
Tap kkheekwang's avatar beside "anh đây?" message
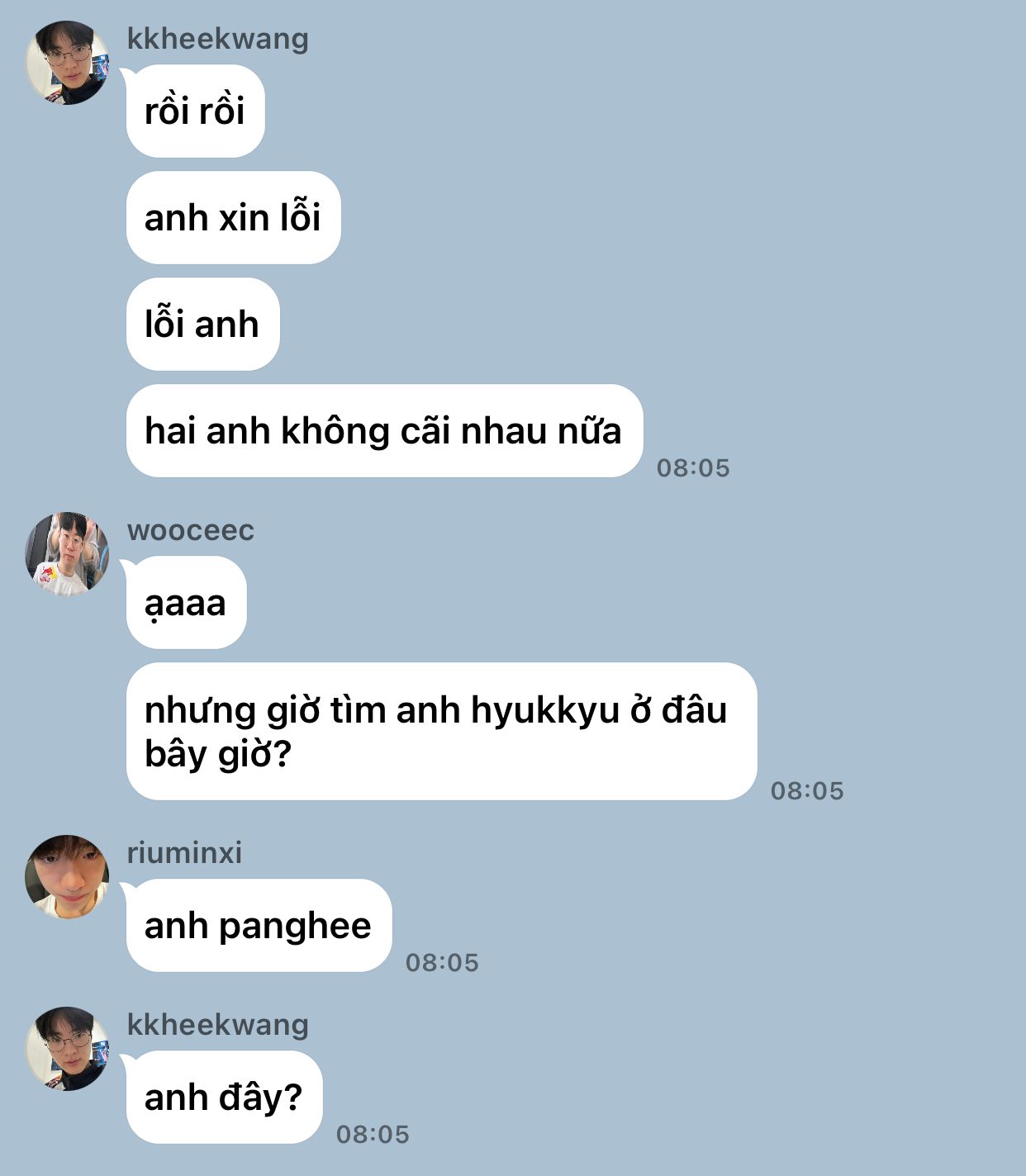tap(67, 1049)
